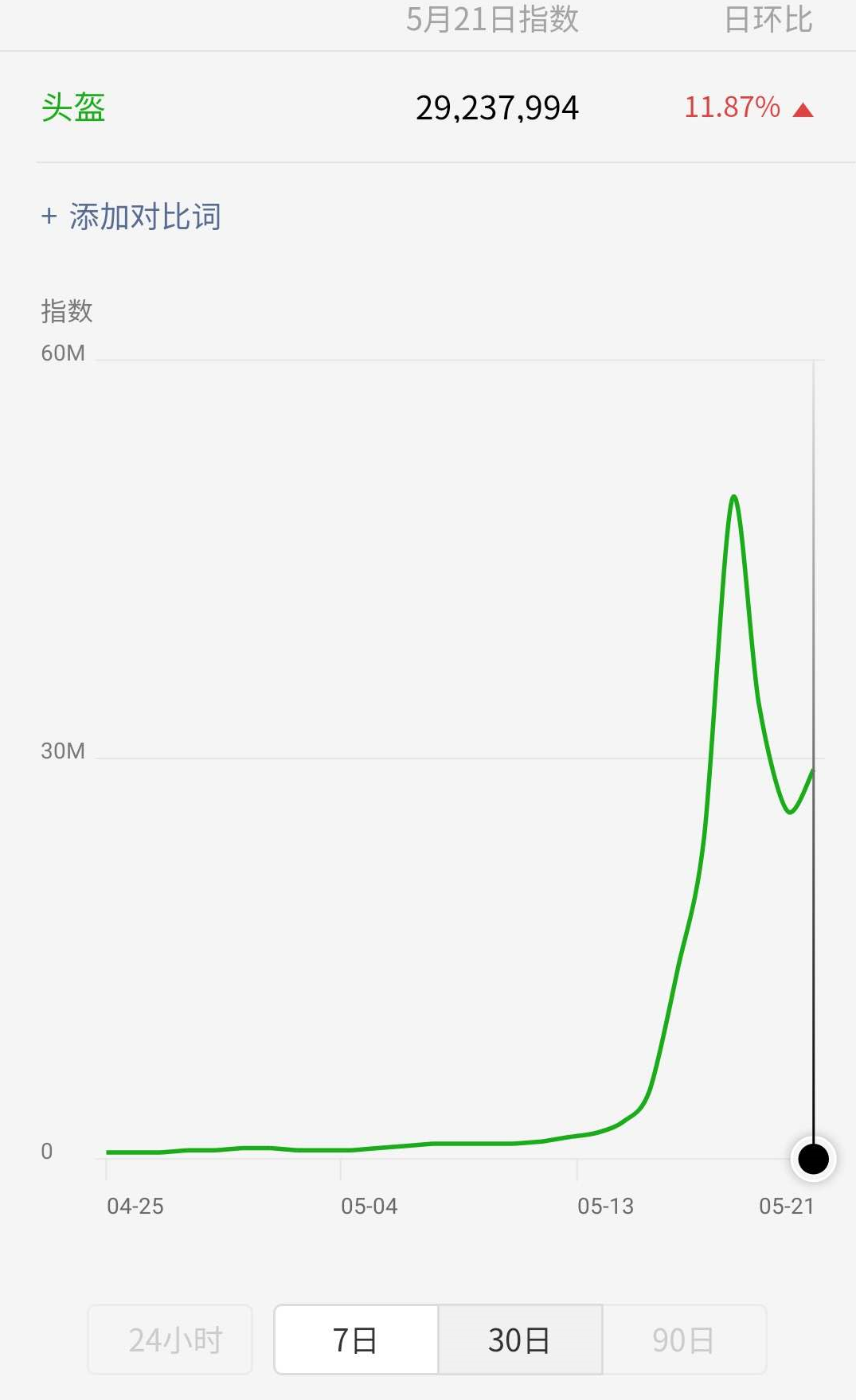Viewport: 856px width, 1400px height.
Task: Select the 30日 time range
Action: click(519, 1340)
